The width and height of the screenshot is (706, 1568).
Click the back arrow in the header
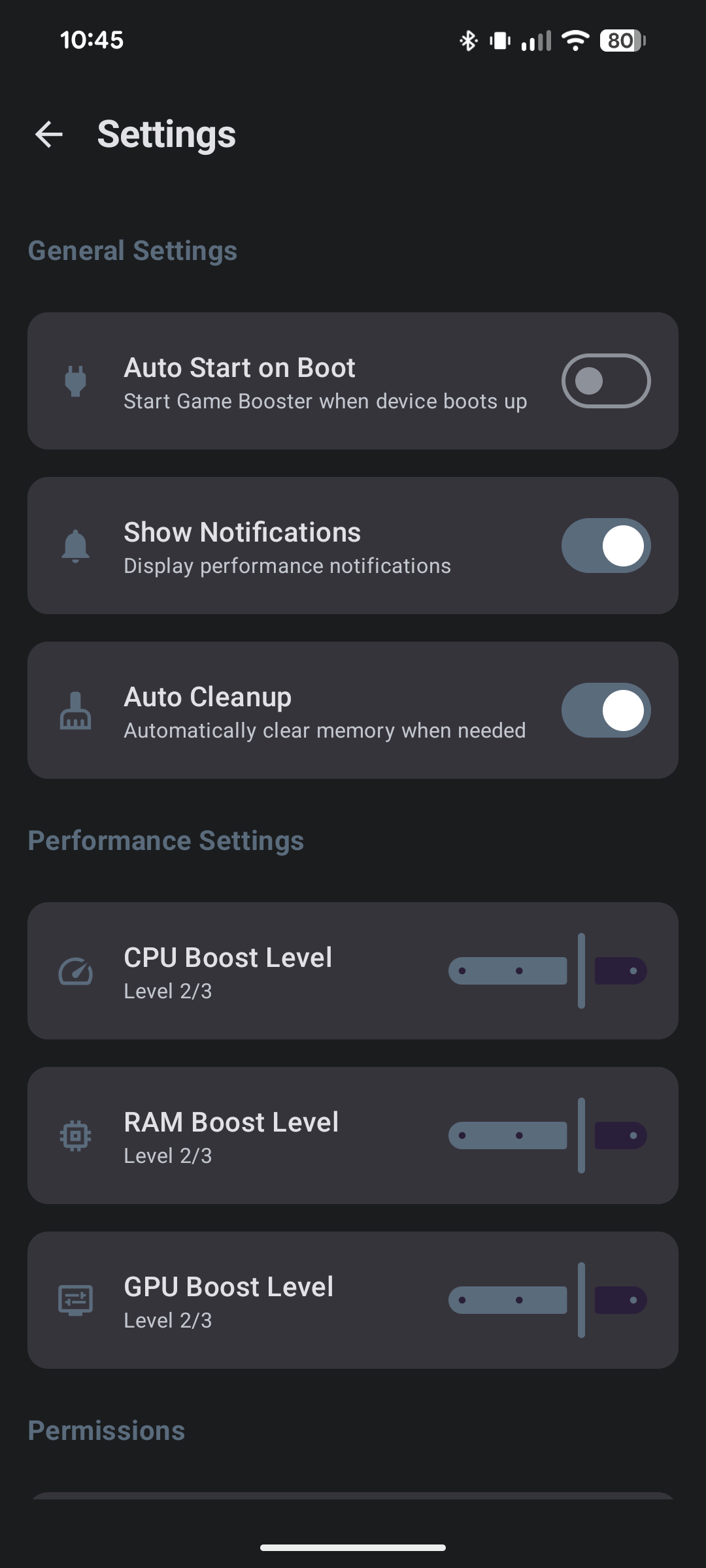pos(48,135)
